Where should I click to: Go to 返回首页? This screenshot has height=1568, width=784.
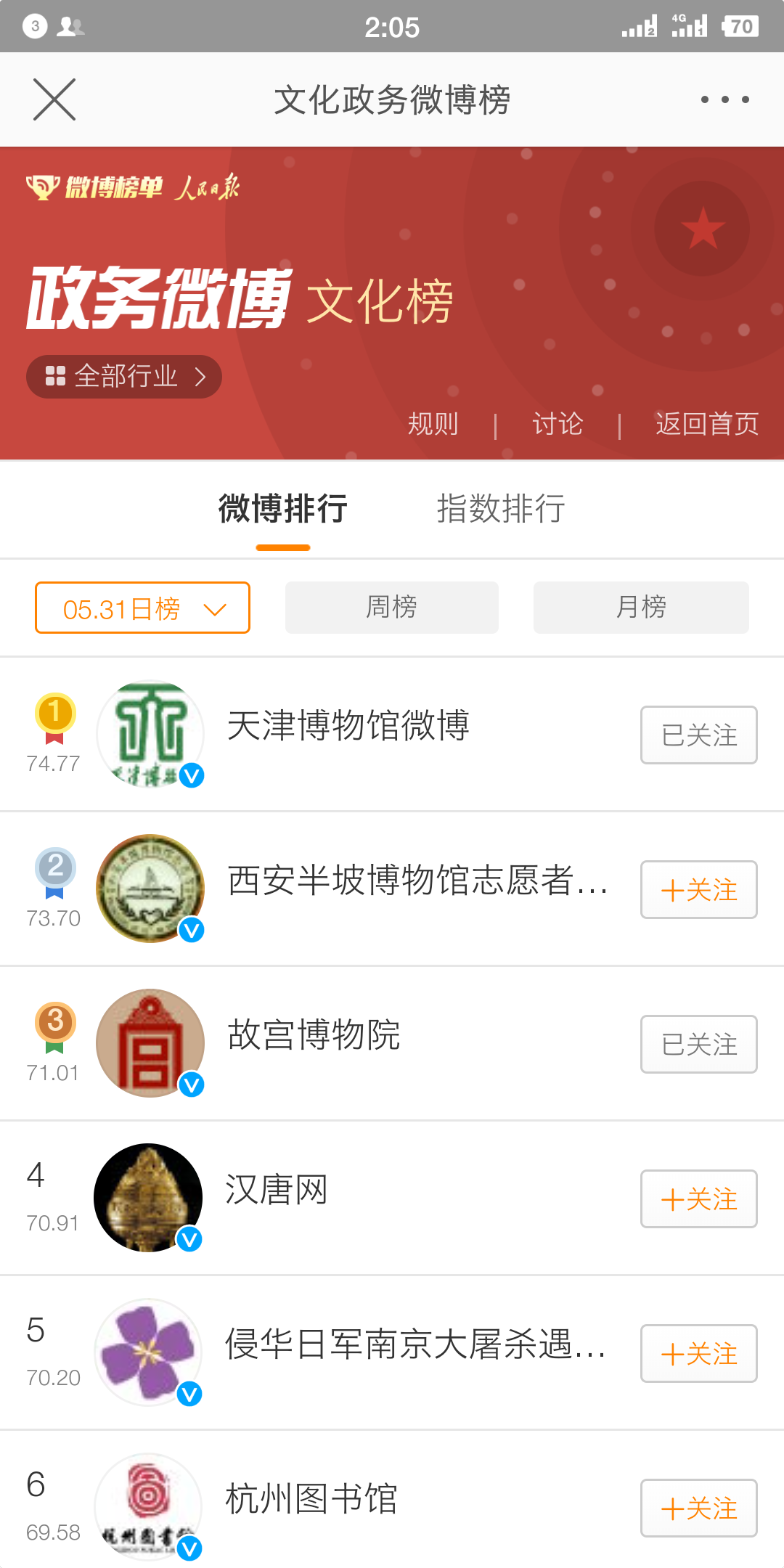[x=707, y=424]
